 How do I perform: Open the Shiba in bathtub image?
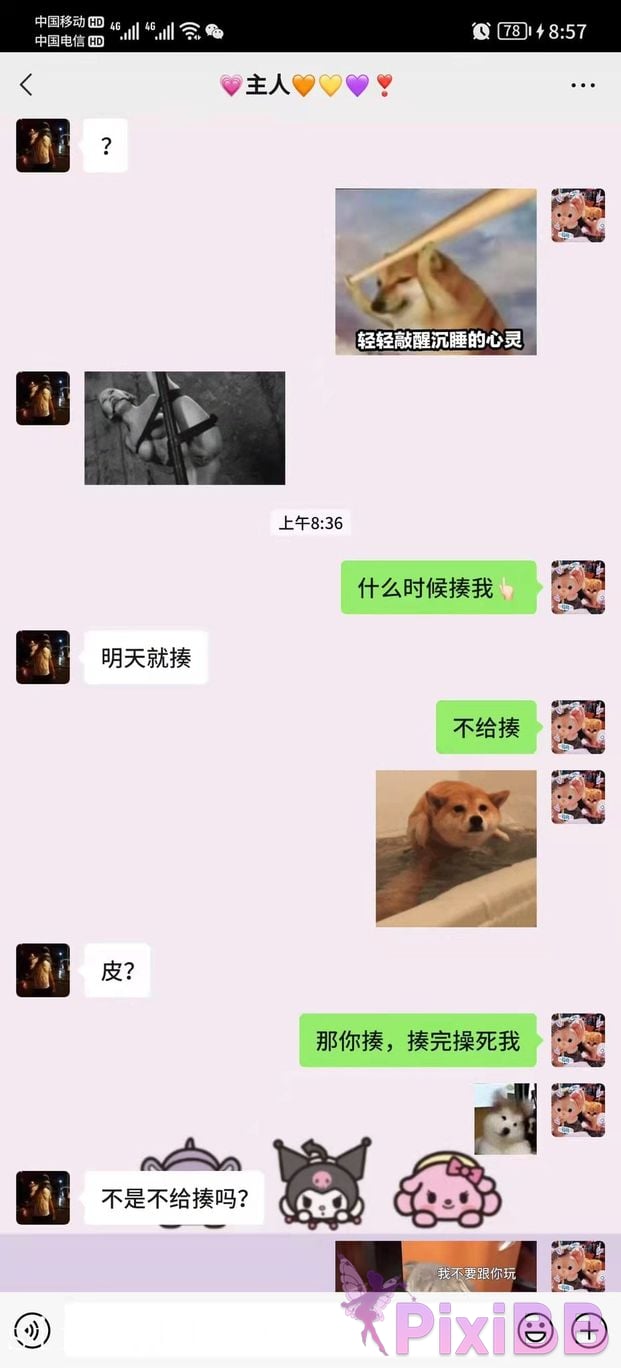456,848
